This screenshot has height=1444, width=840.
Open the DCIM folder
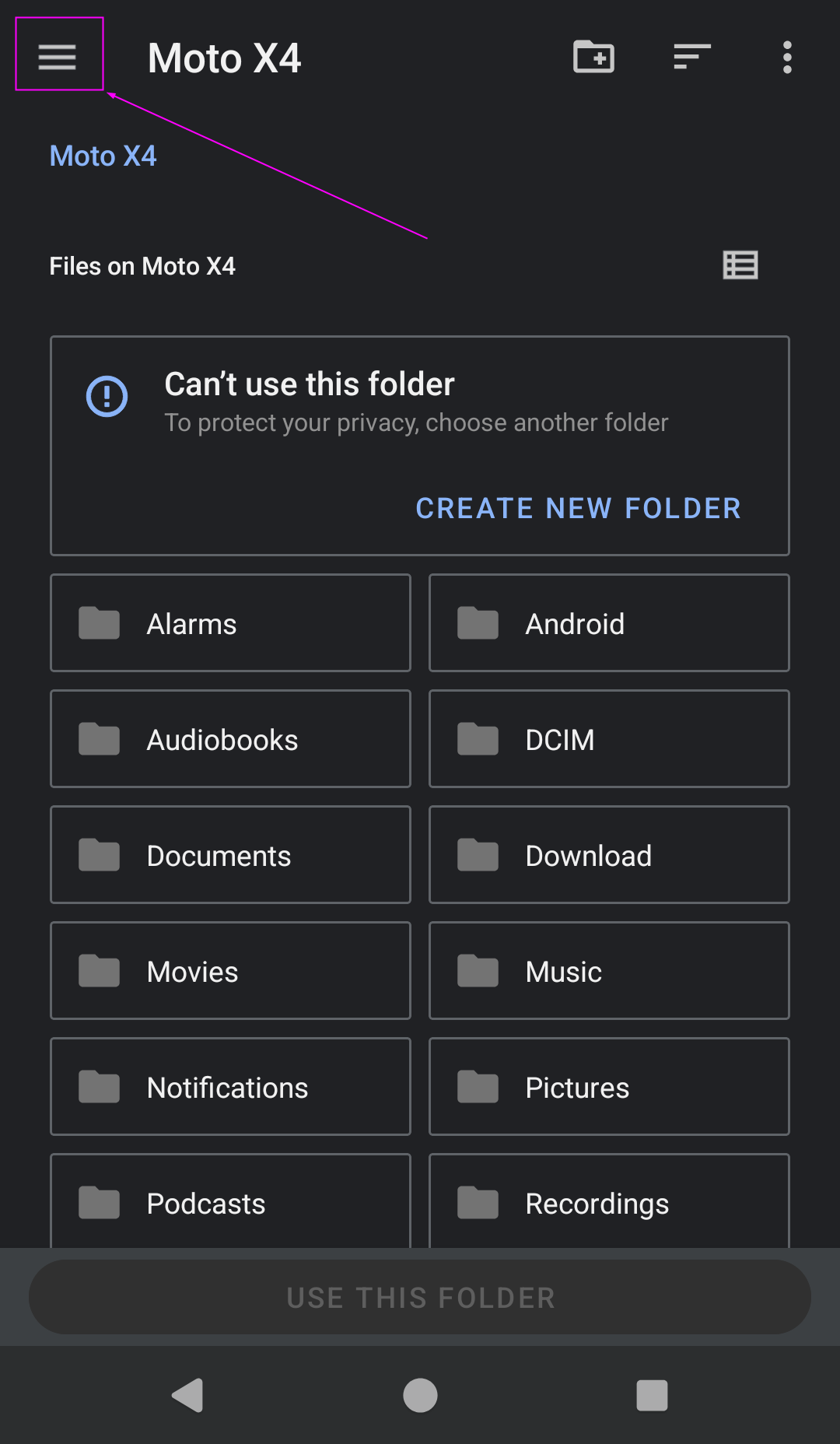[x=609, y=739]
